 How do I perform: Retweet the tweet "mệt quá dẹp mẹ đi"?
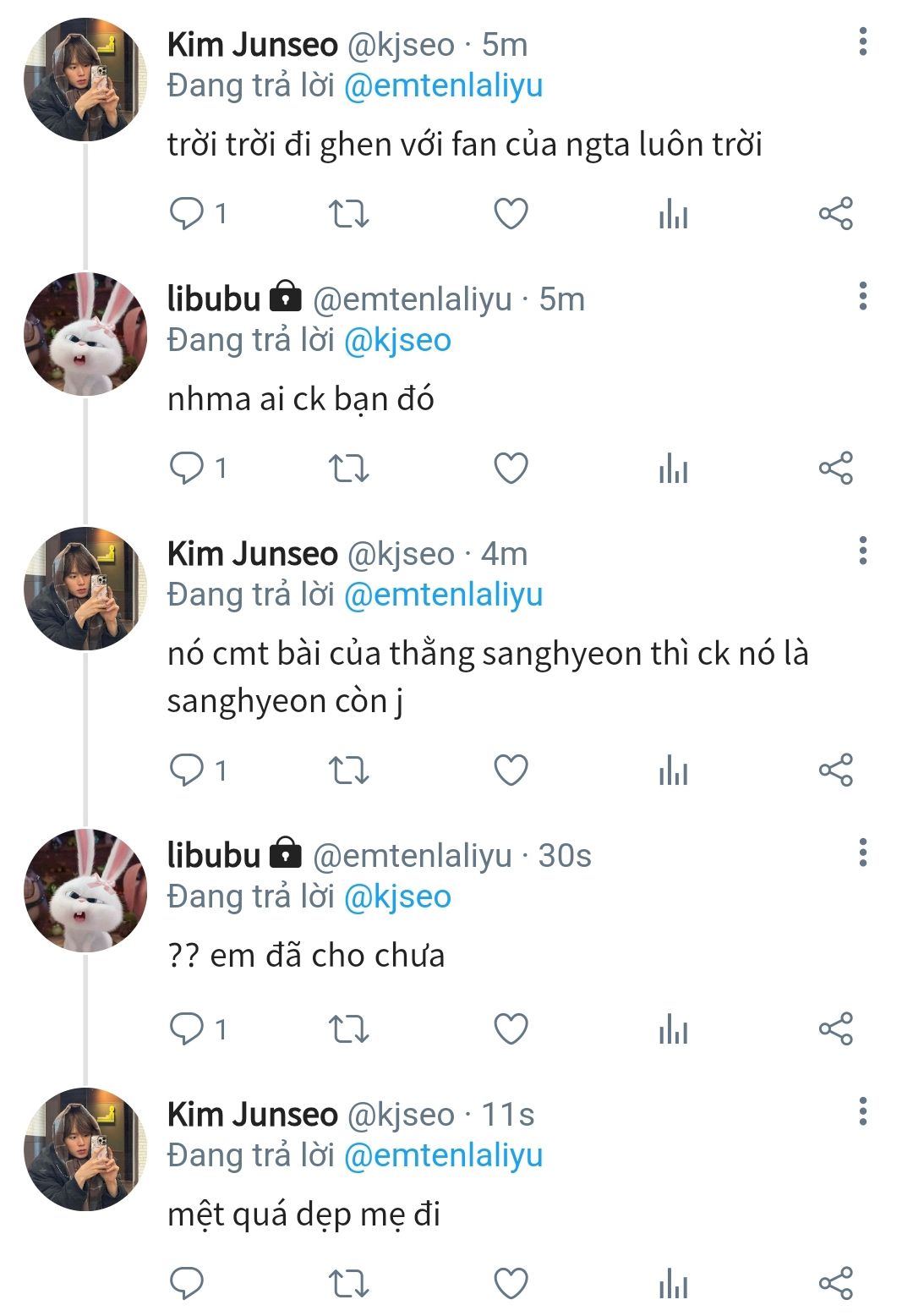click(x=348, y=1283)
